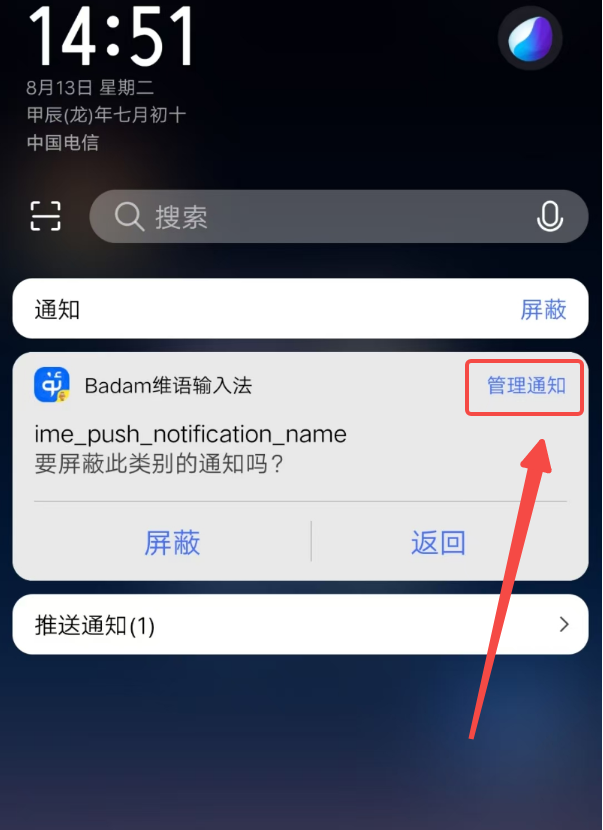Image resolution: width=603 pixels, height=830 pixels.
Task: Open the assistant orb icon
Action: click(530, 38)
